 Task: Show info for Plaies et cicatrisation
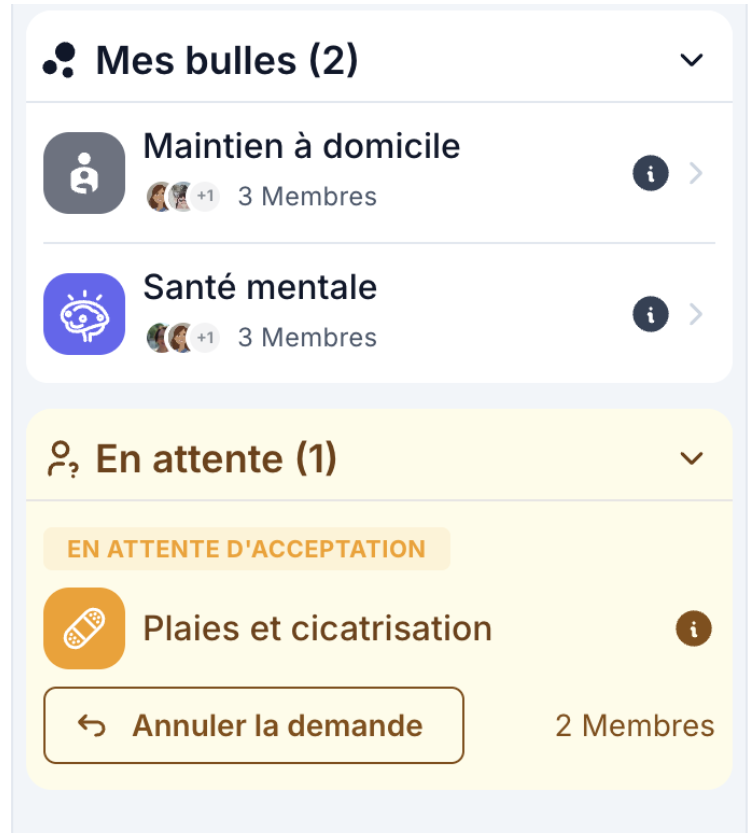pyautogui.click(x=694, y=629)
